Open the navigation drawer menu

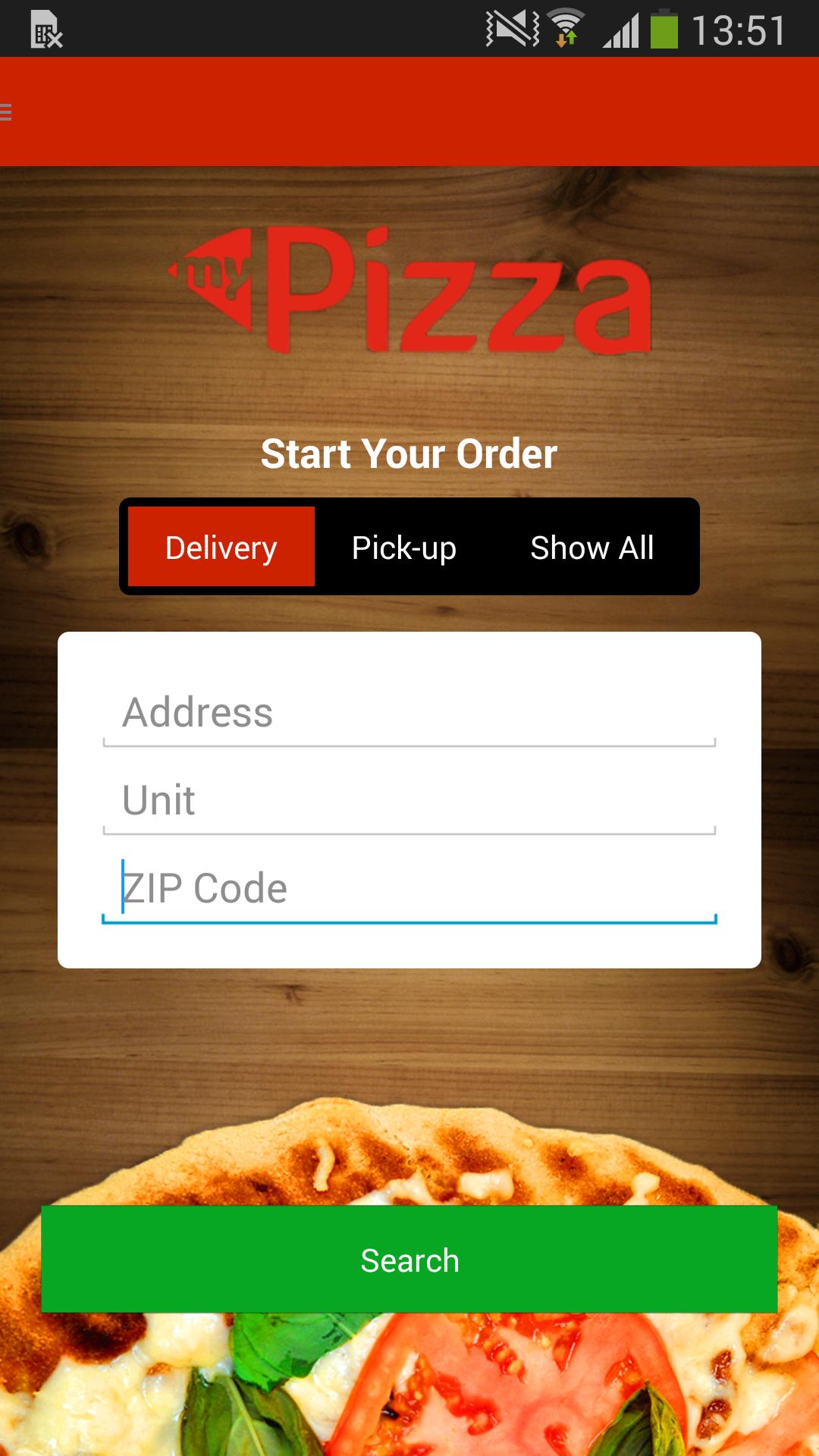pos(8,112)
